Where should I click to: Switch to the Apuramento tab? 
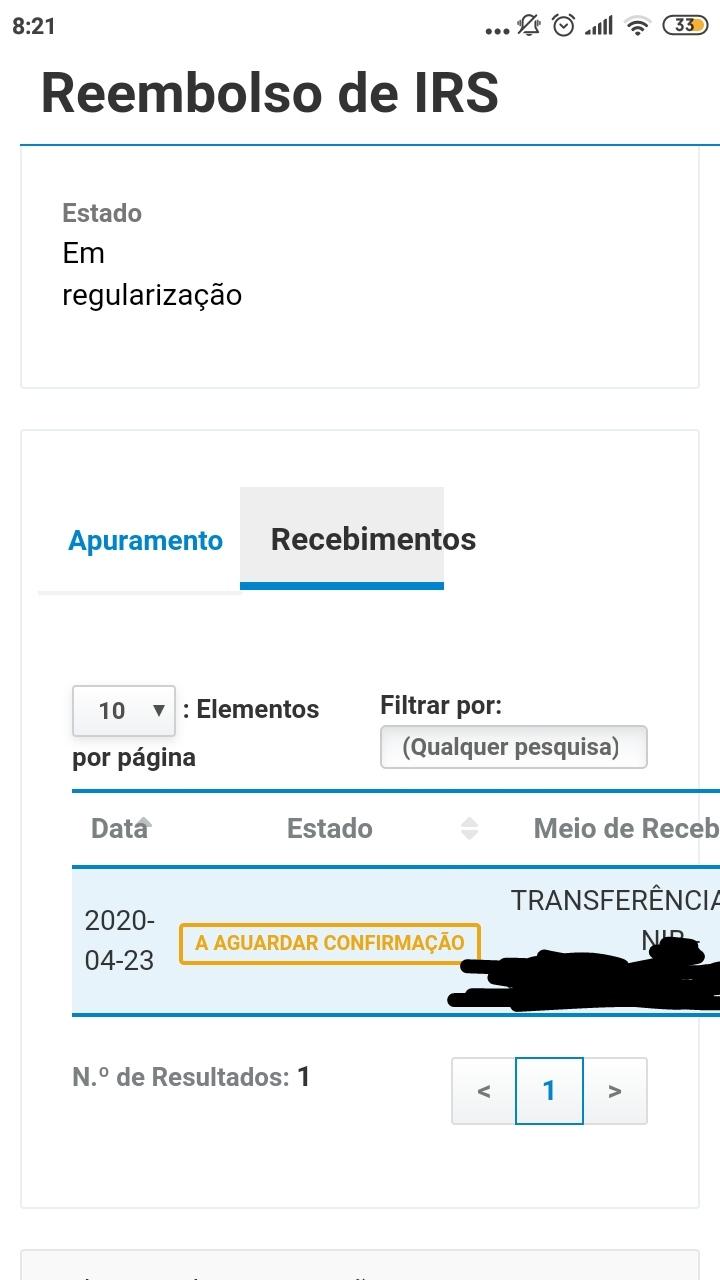[145, 541]
